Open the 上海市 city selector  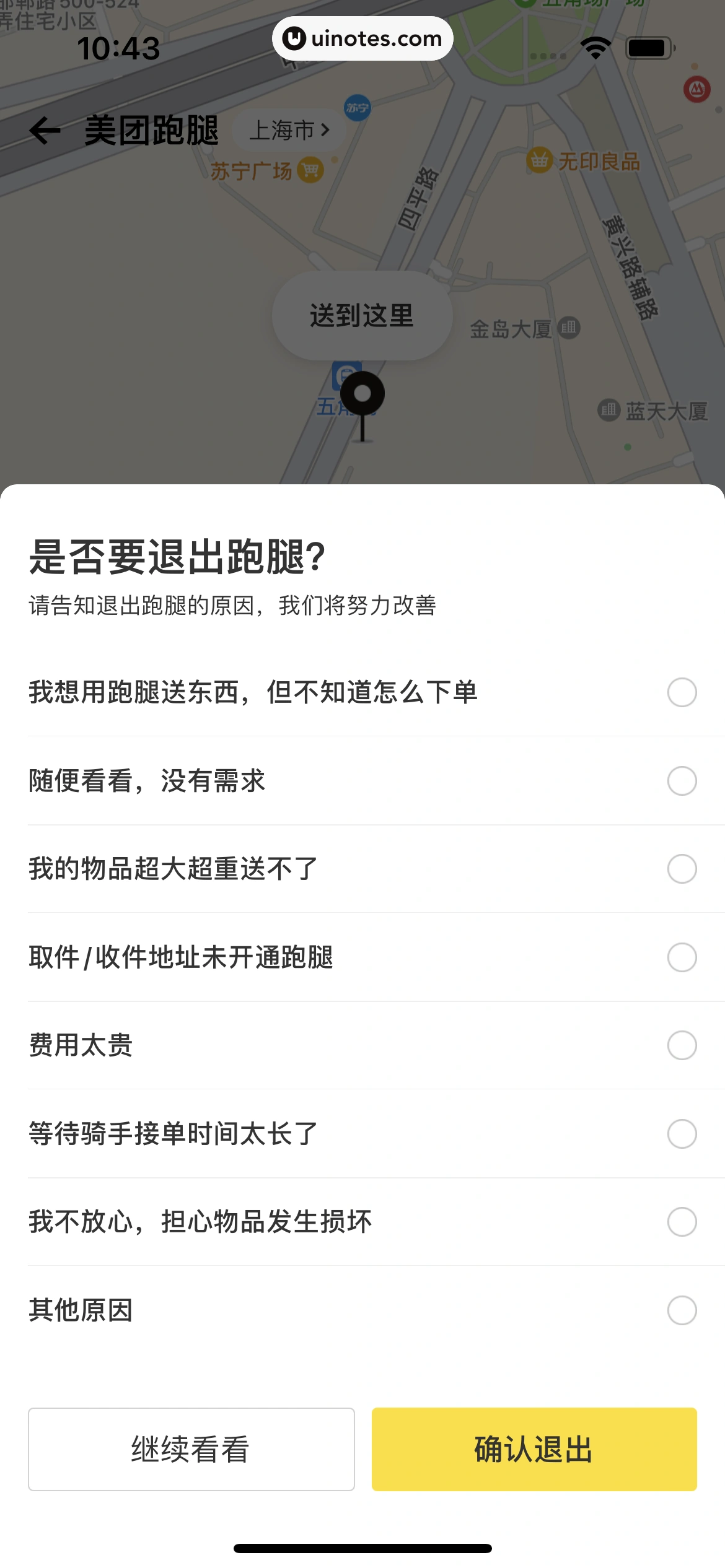click(289, 129)
